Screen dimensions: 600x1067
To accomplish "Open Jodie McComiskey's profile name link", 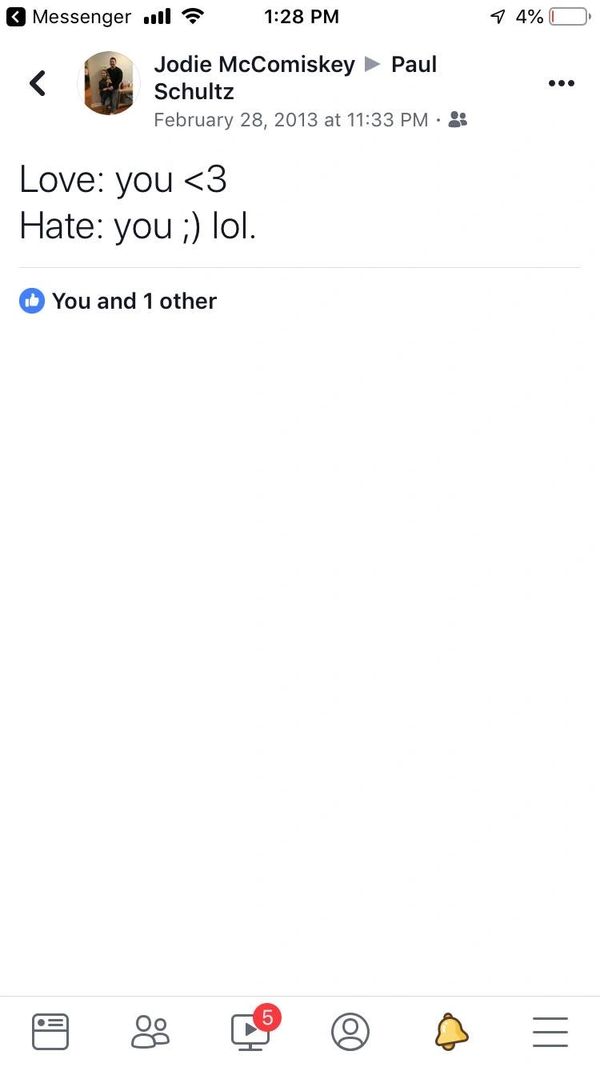I will tap(254, 65).
